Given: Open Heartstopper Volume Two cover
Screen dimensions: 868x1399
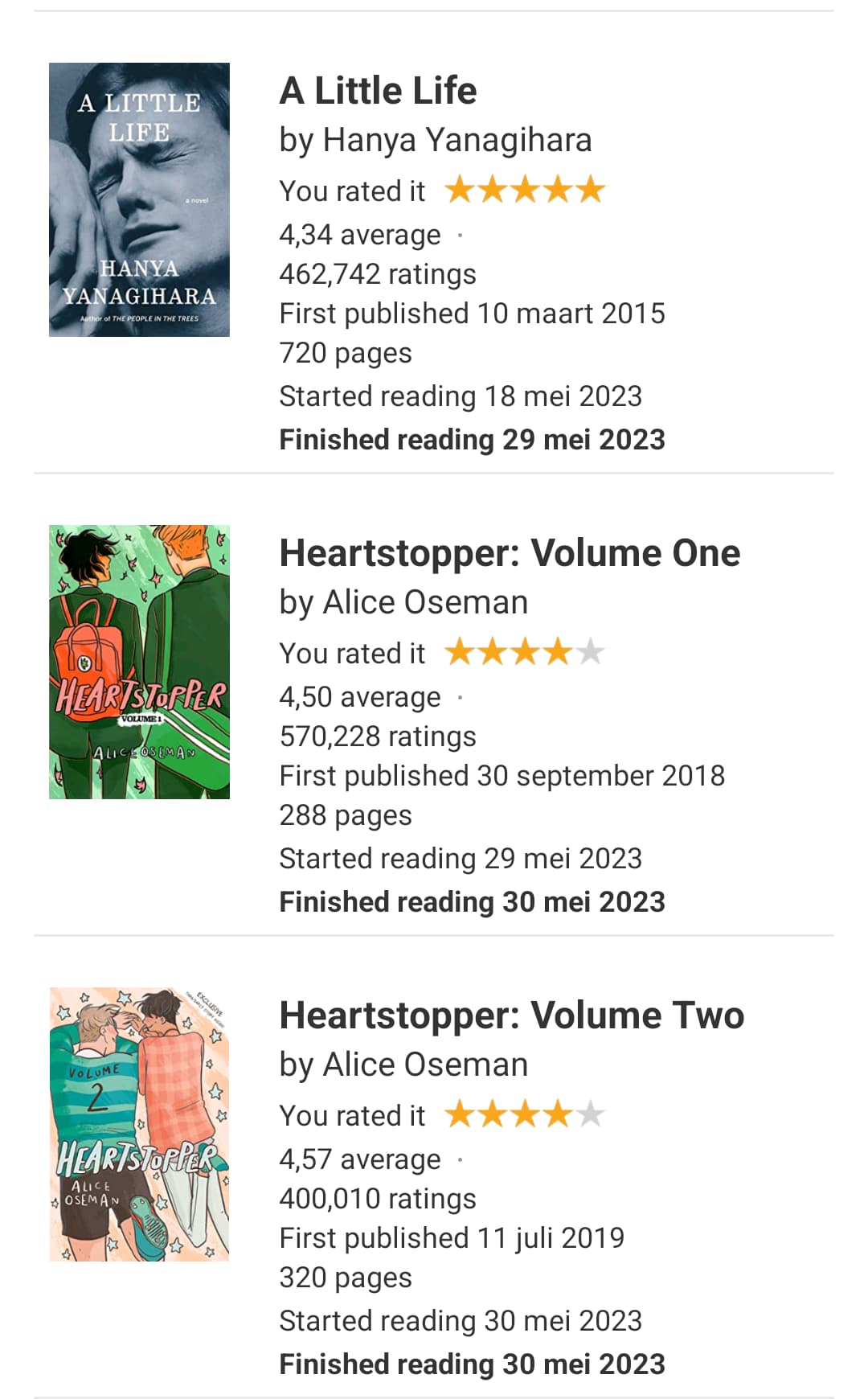Looking at the screenshot, I should [139, 1124].
